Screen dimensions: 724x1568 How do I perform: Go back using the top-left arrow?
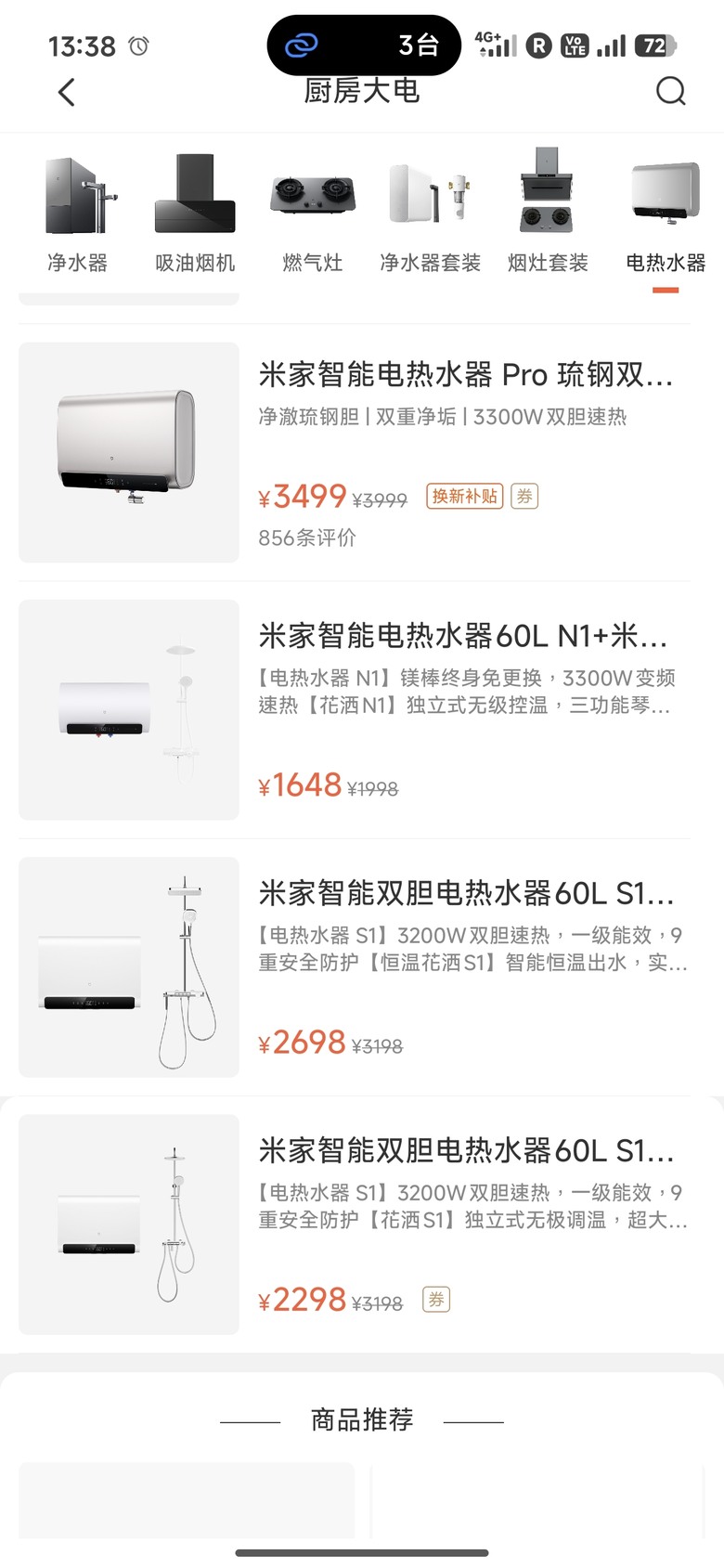coord(67,92)
